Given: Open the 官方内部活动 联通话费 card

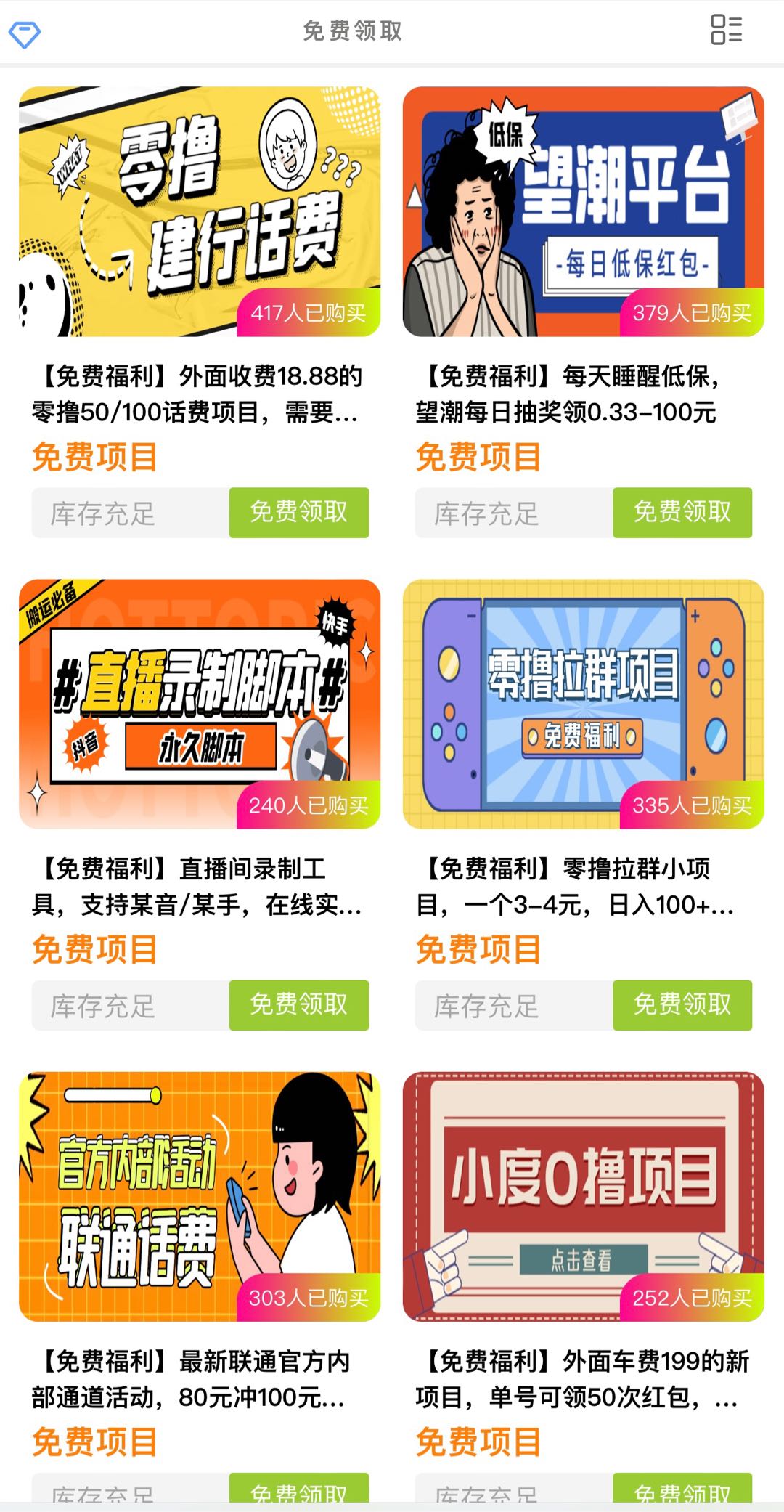Looking at the screenshot, I should click(200, 1196).
